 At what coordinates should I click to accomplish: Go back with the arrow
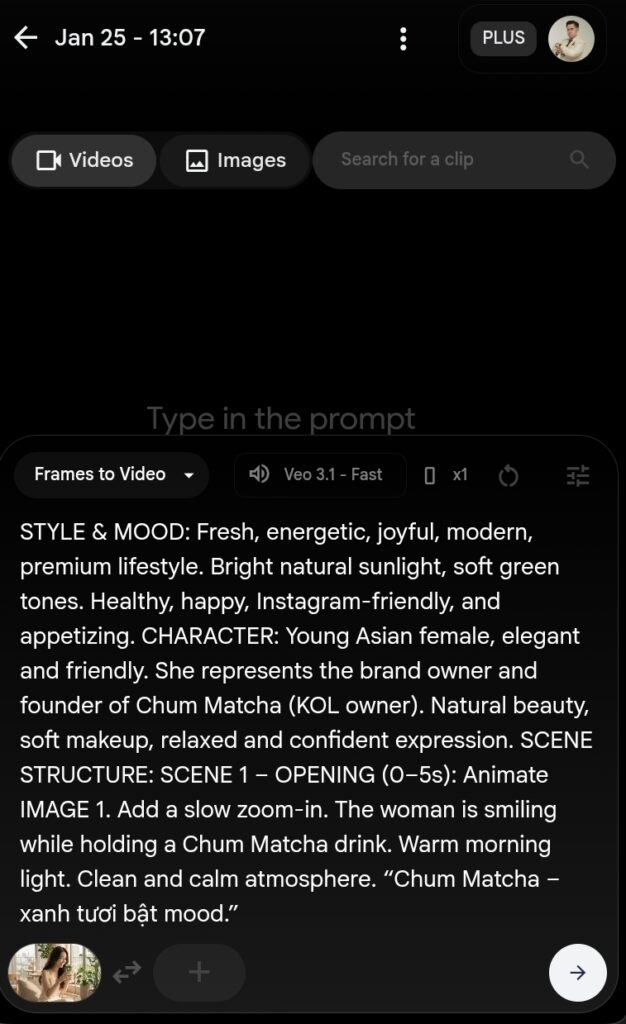[26, 38]
